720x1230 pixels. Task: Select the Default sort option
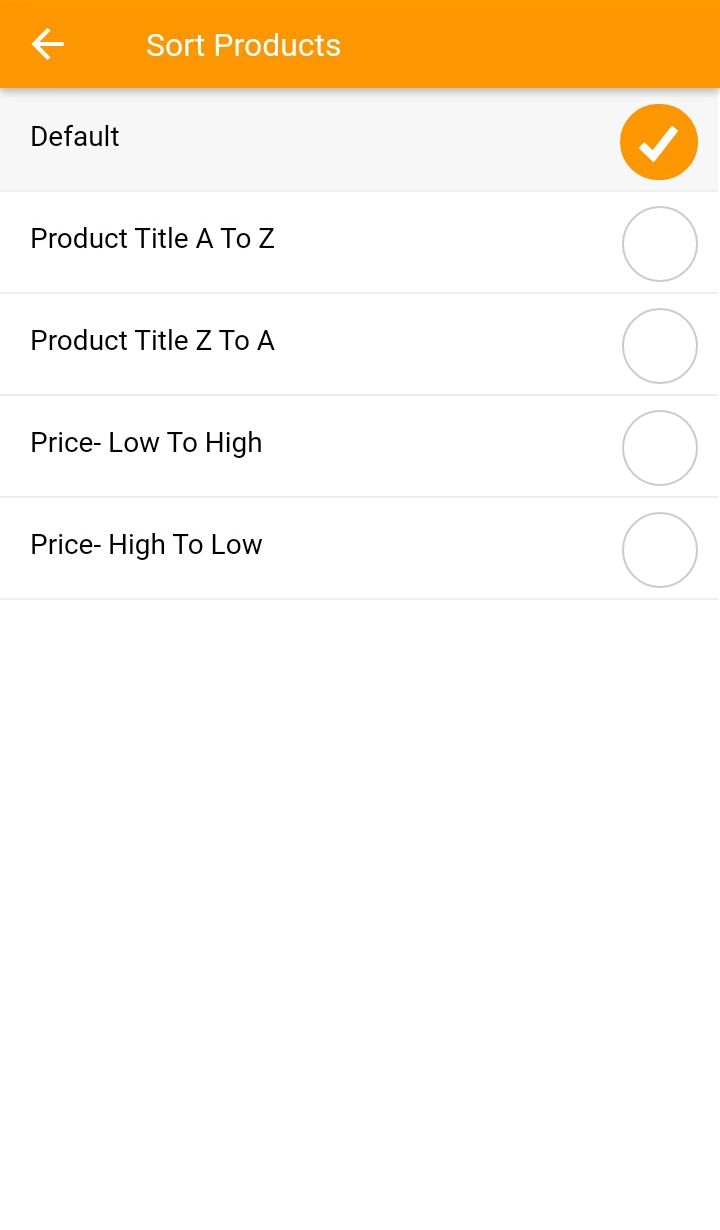point(658,142)
